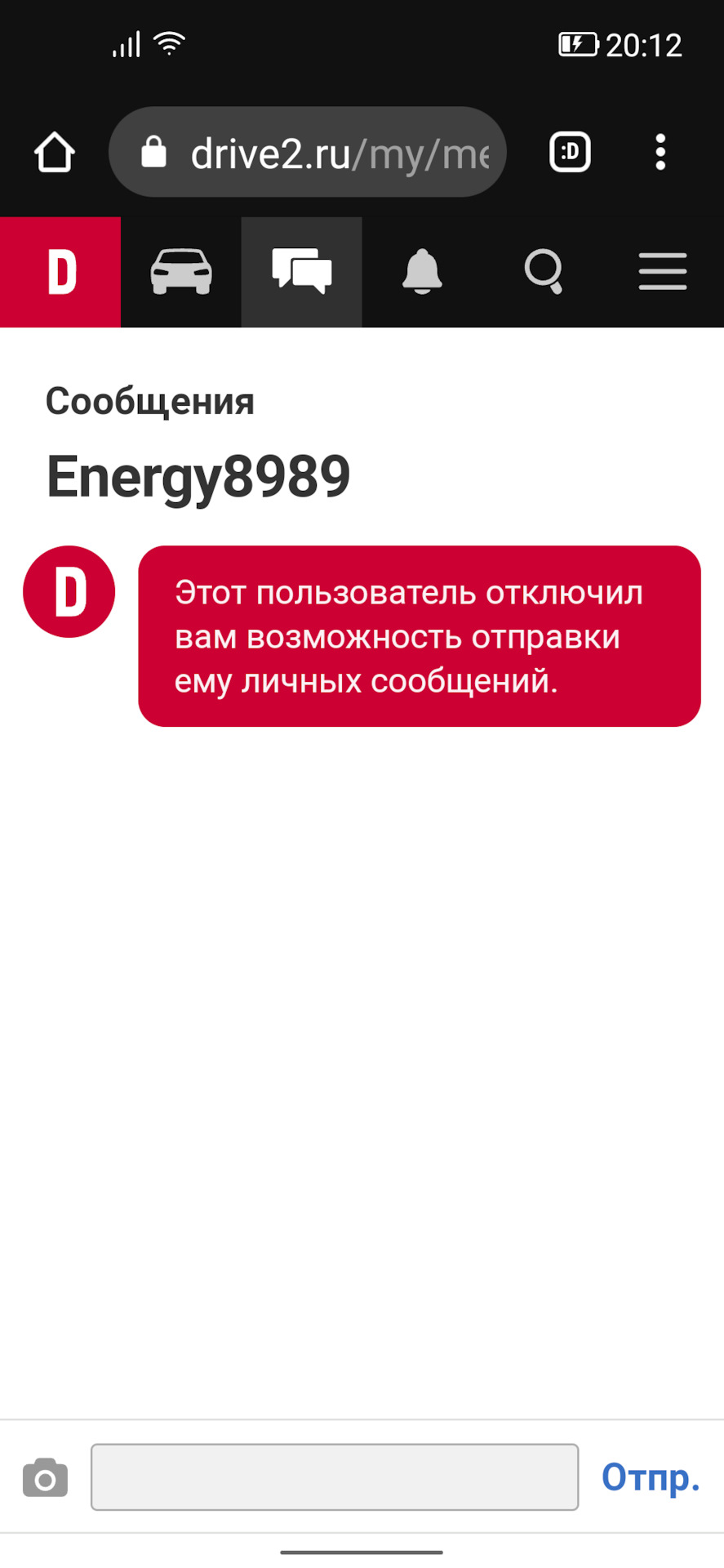
Task: Attach a photo with the camera icon
Action: coord(46,1477)
